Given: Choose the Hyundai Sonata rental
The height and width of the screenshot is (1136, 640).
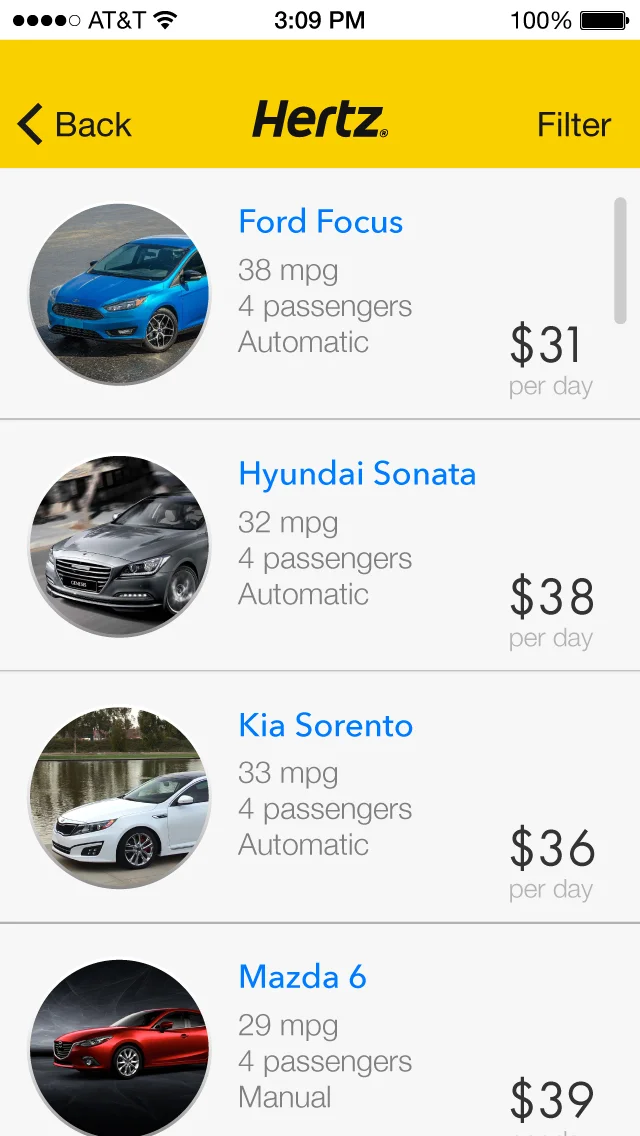Looking at the screenshot, I should (356, 474).
